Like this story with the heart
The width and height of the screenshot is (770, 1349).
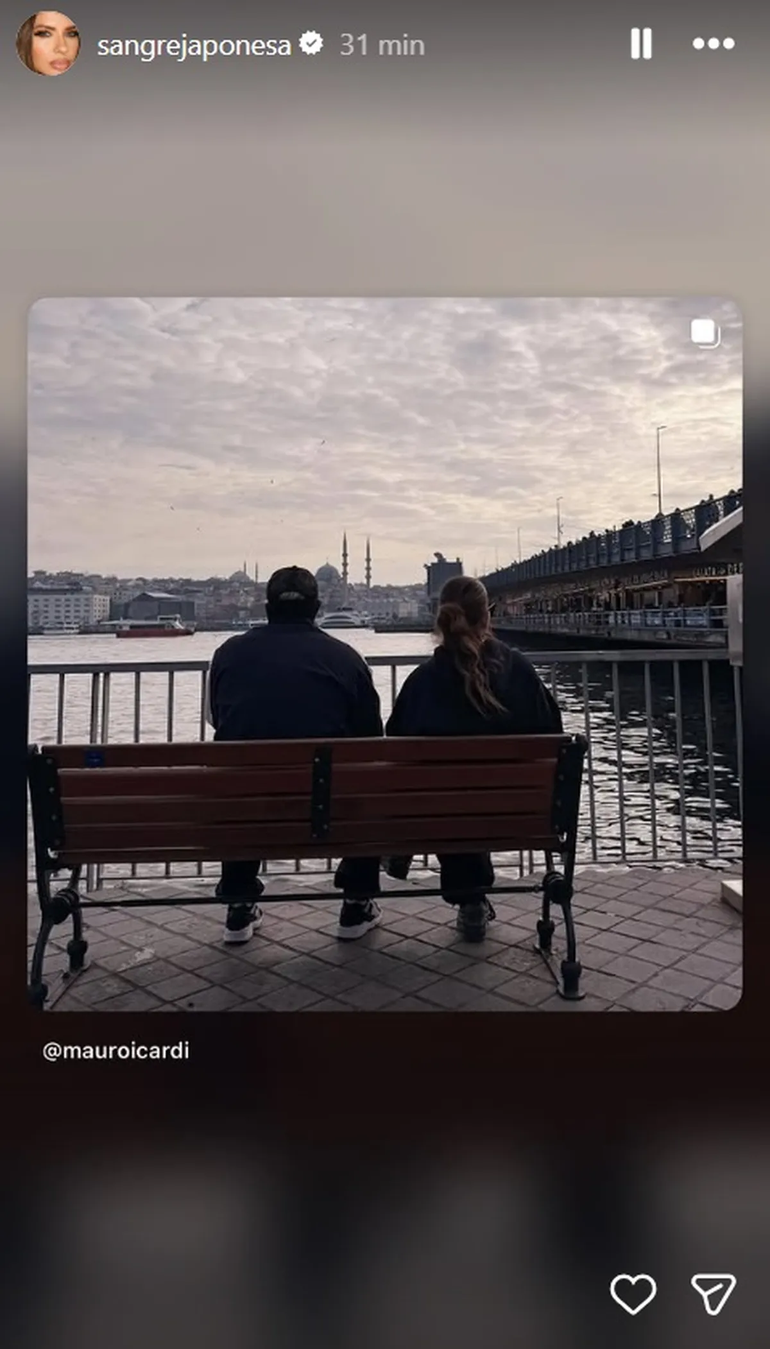[x=633, y=1294]
